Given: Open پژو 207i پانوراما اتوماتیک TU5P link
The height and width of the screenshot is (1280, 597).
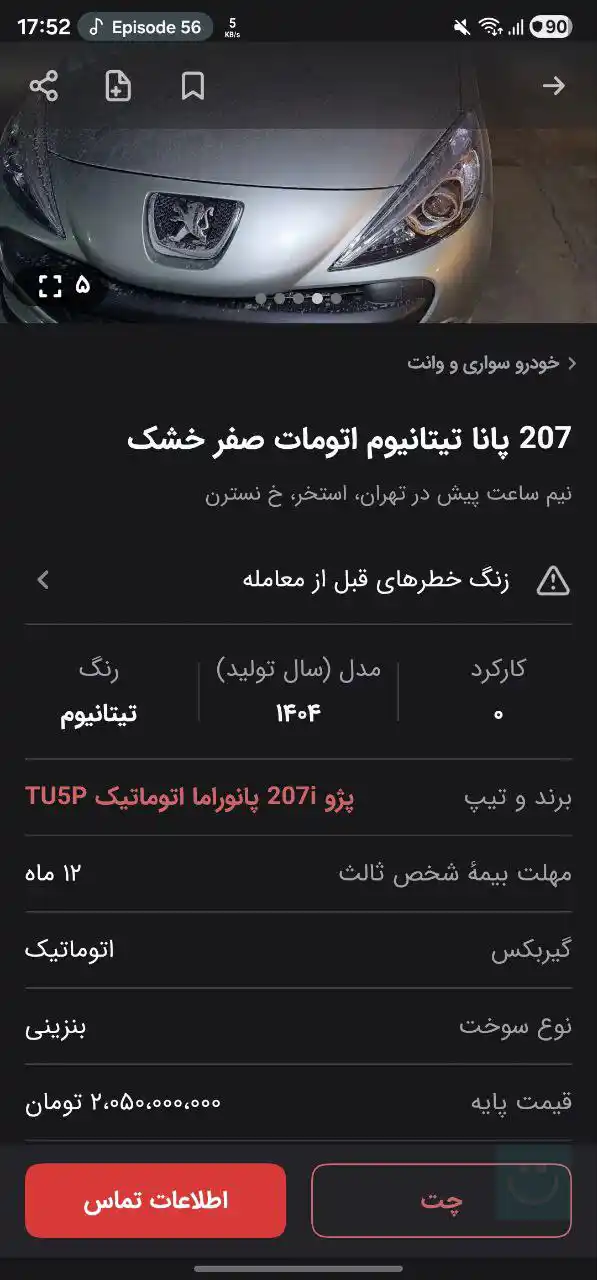Looking at the screenshot, I should point(190,797).
